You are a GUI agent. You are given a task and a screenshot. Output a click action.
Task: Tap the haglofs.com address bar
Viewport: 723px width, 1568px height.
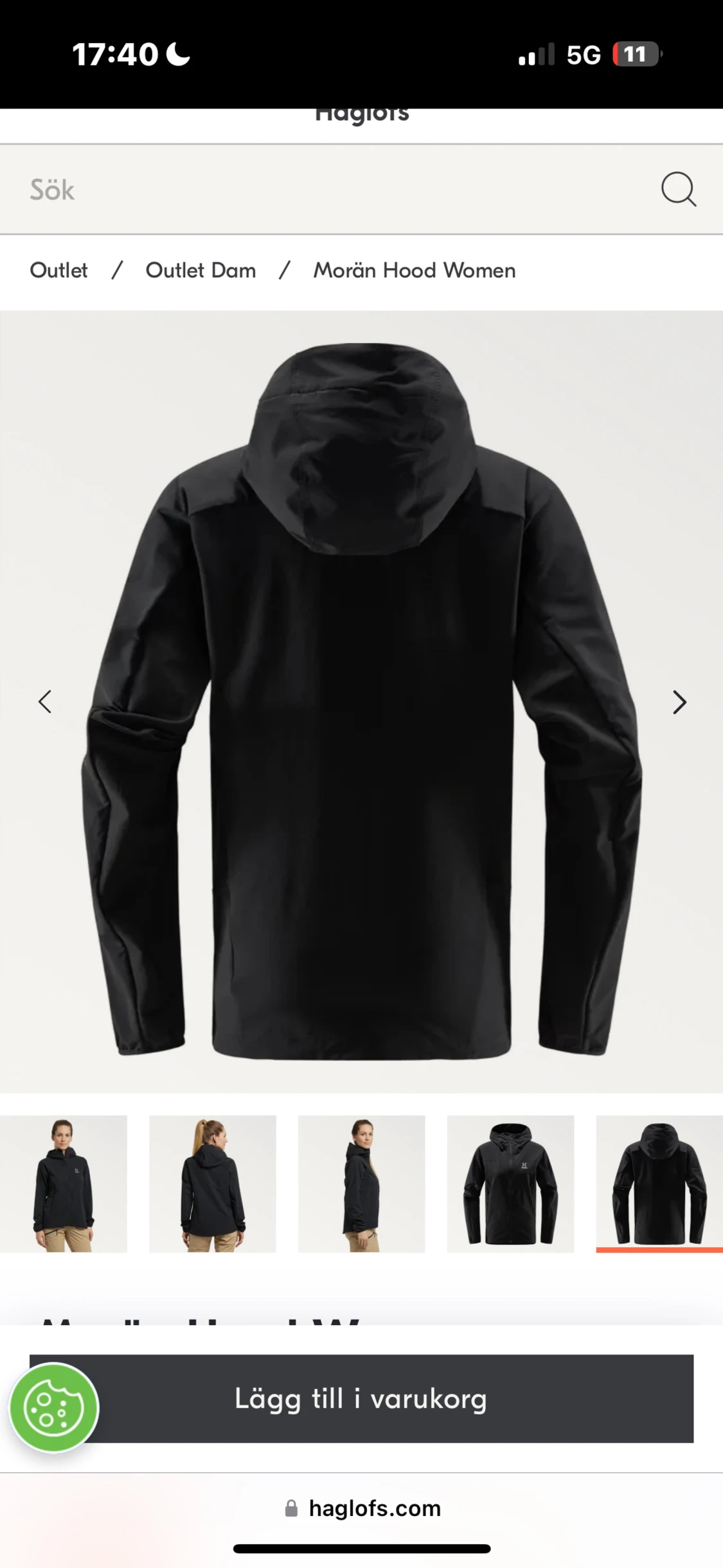click(x=362, y=1508)
